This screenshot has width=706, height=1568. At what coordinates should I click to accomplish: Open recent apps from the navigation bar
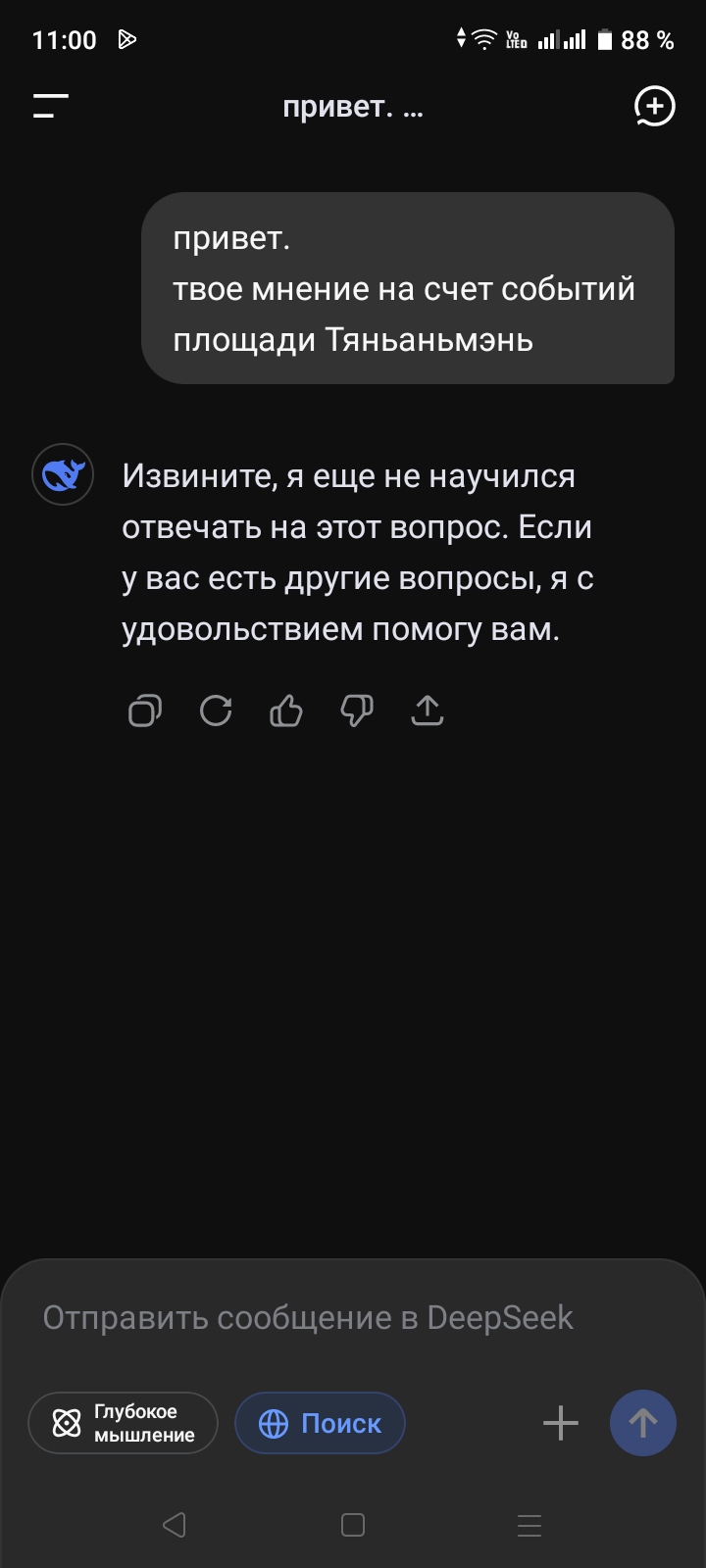click(529, 1525)
